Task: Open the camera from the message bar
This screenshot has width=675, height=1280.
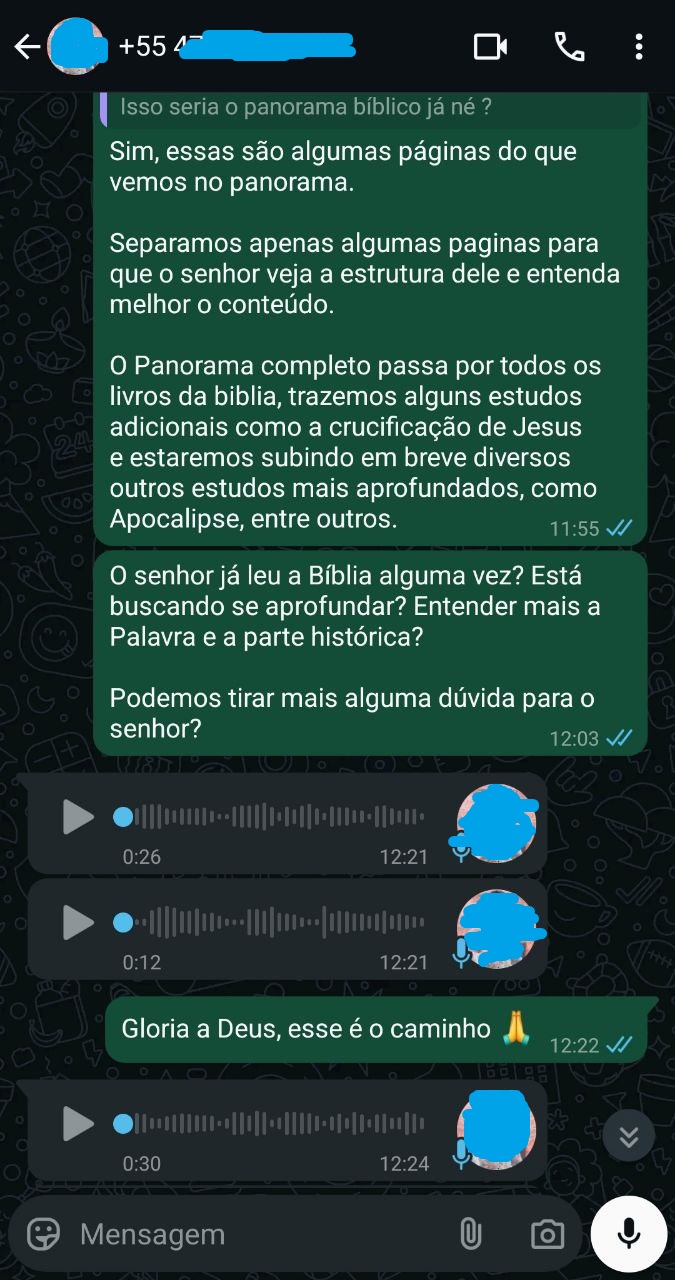Action: [x=547, y=1234]
